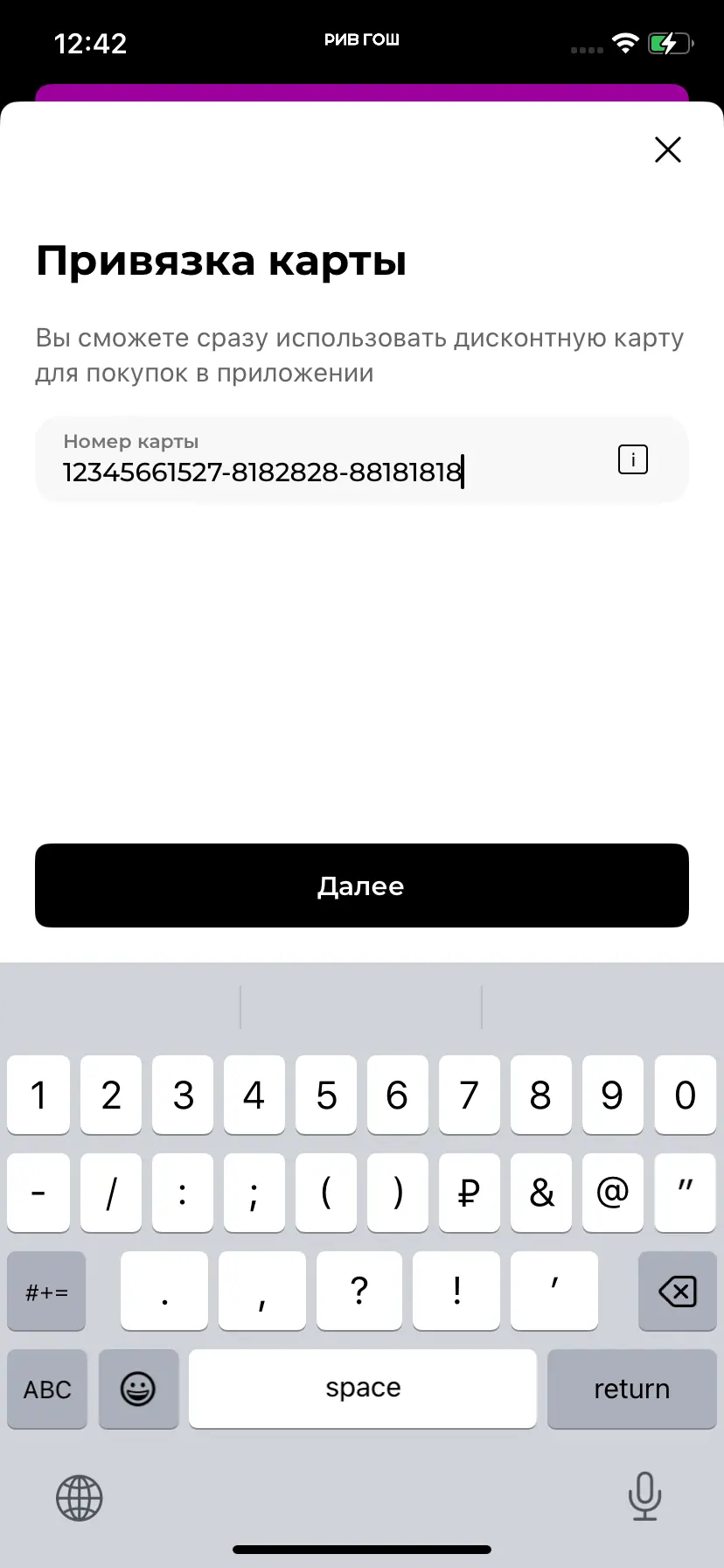Type the digit 5 key
This screenshot has width=724, height=1568.
point(326,1095)
